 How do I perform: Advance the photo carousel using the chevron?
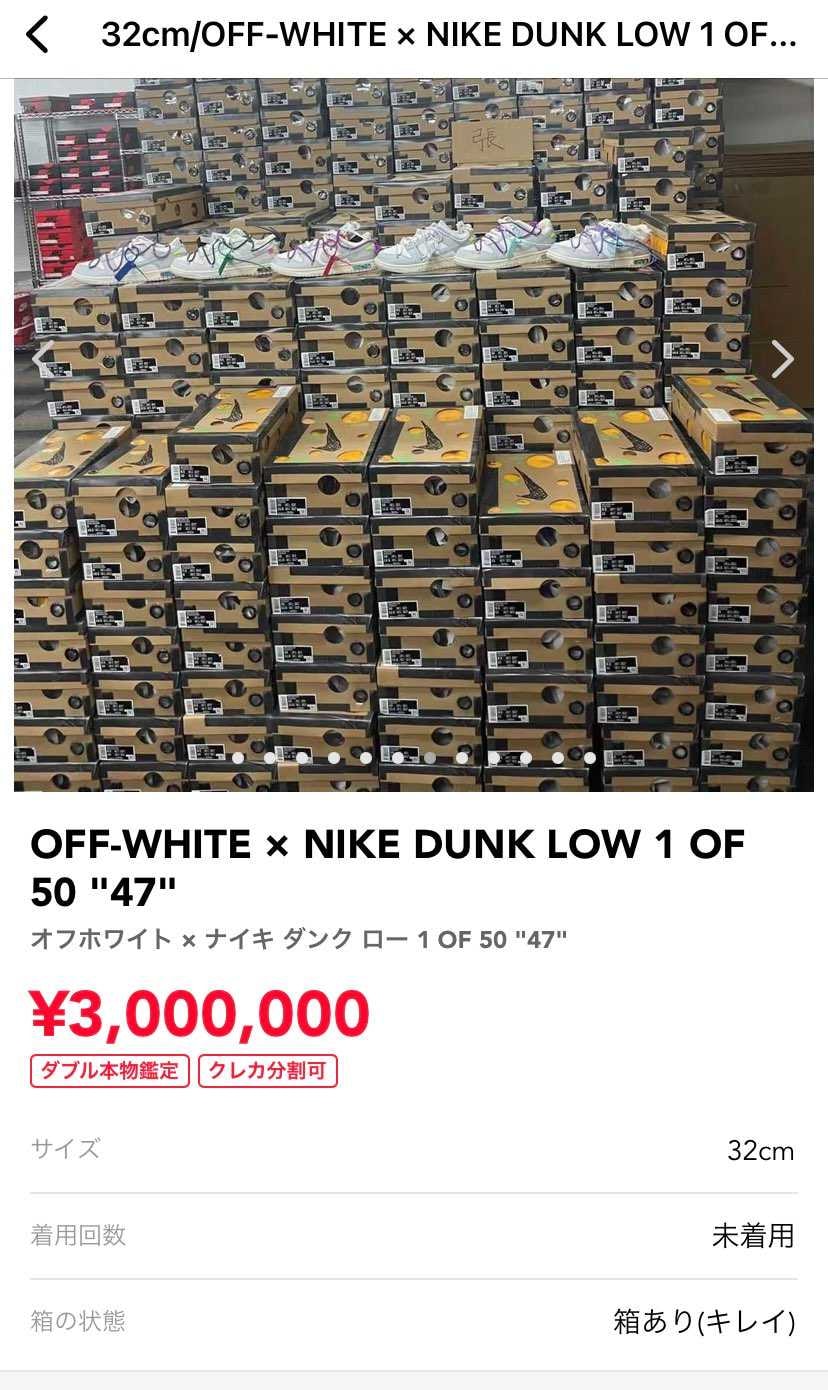[783, 358]
